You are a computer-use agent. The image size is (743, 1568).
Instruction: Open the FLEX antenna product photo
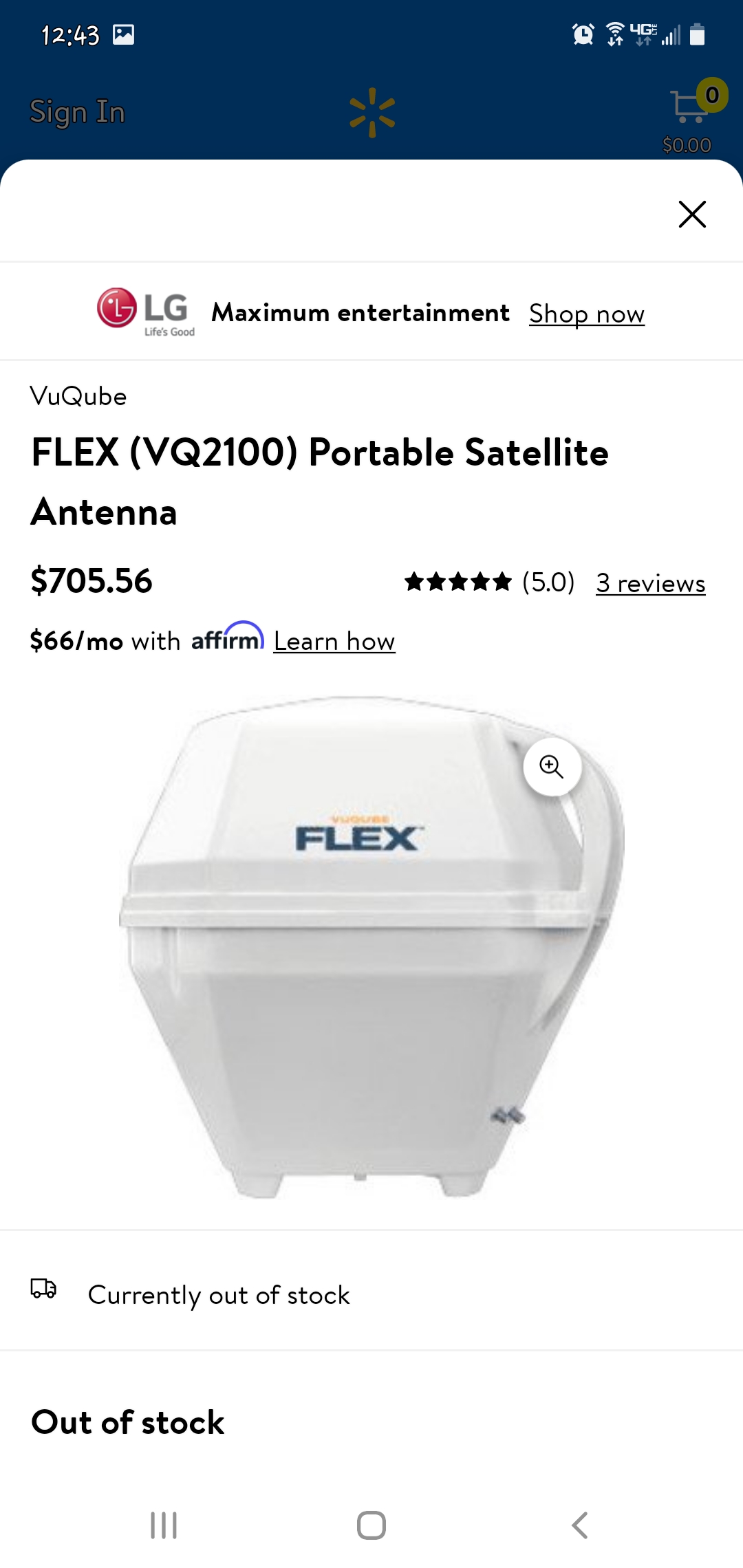(358, 963)
